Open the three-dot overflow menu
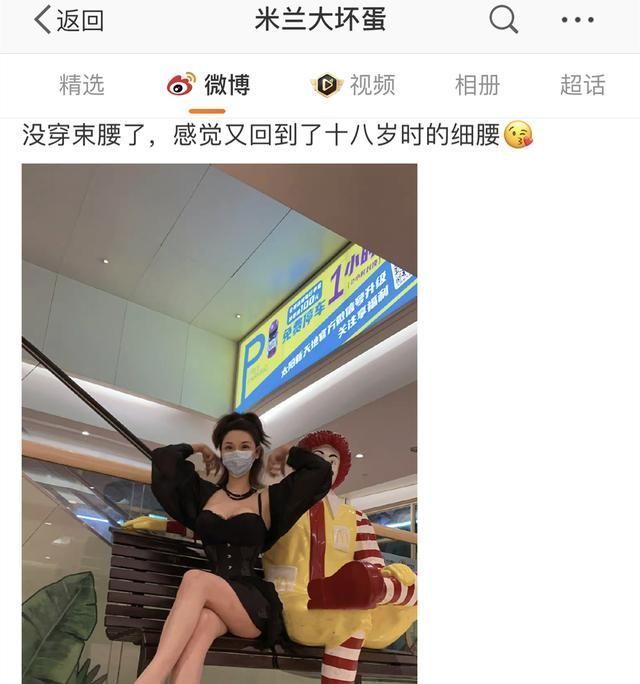The height and width of the screenshot is (684, 640). [577, 20]
